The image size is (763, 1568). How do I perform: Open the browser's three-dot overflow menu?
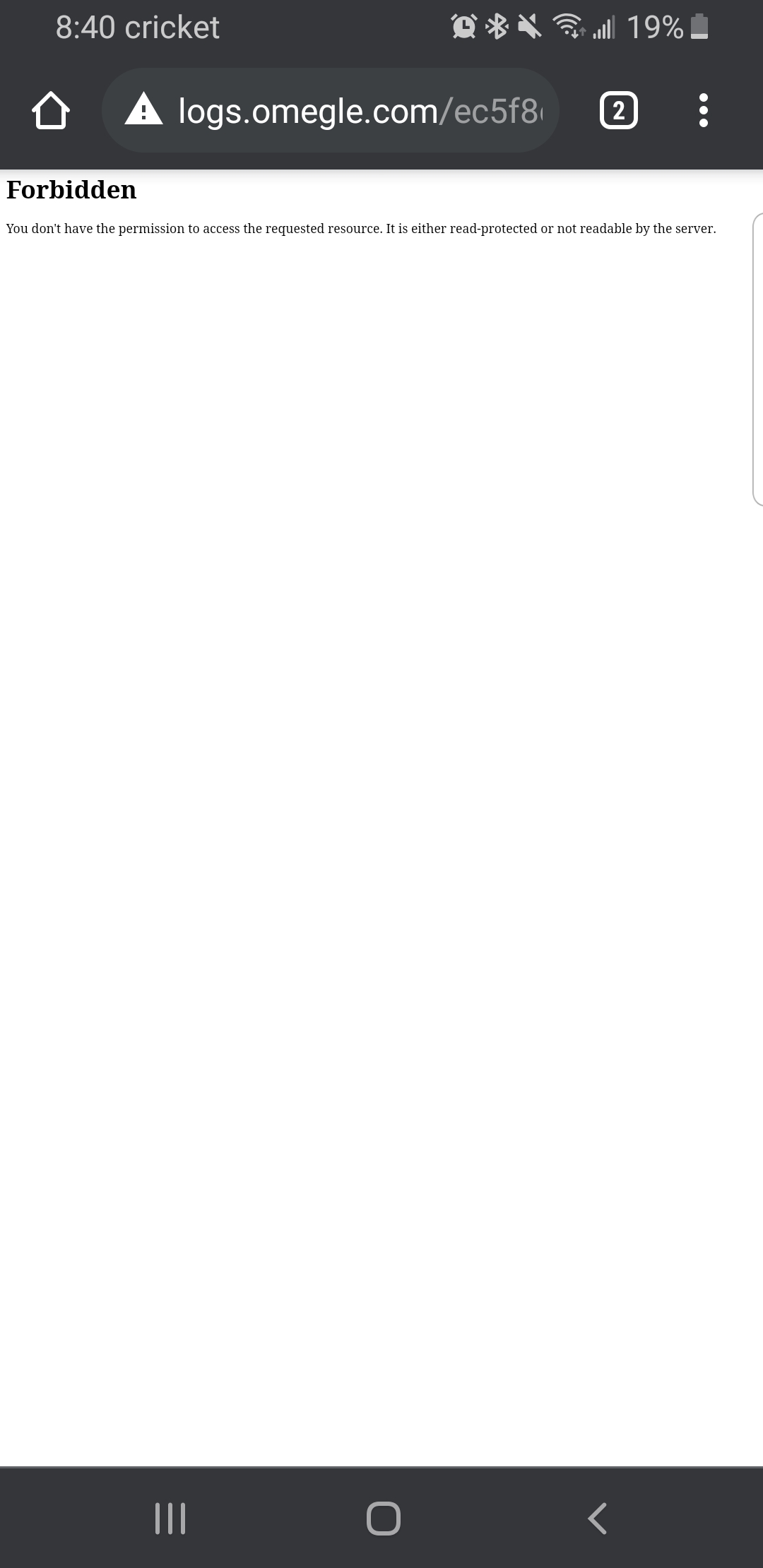(703, 111)
